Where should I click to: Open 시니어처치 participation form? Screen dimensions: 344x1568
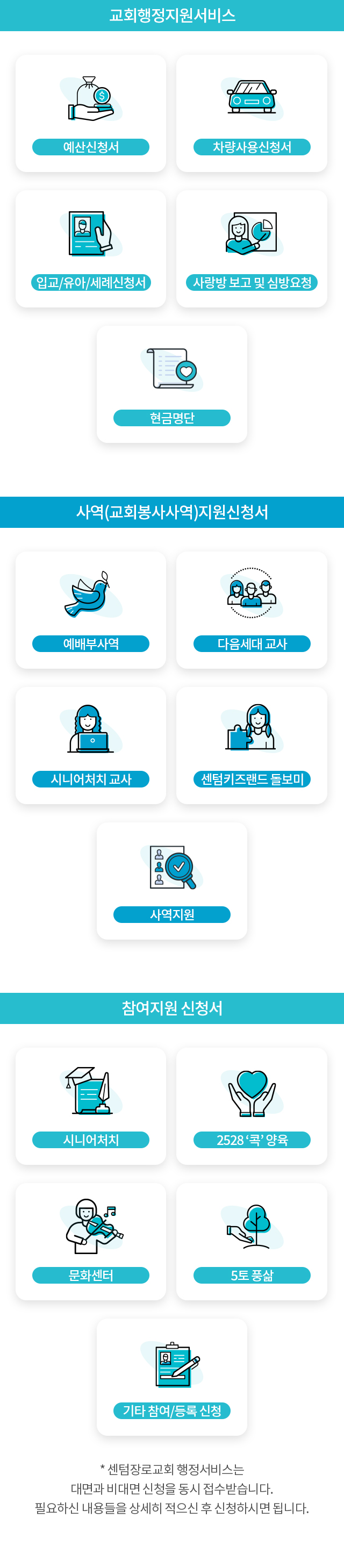91,1106
